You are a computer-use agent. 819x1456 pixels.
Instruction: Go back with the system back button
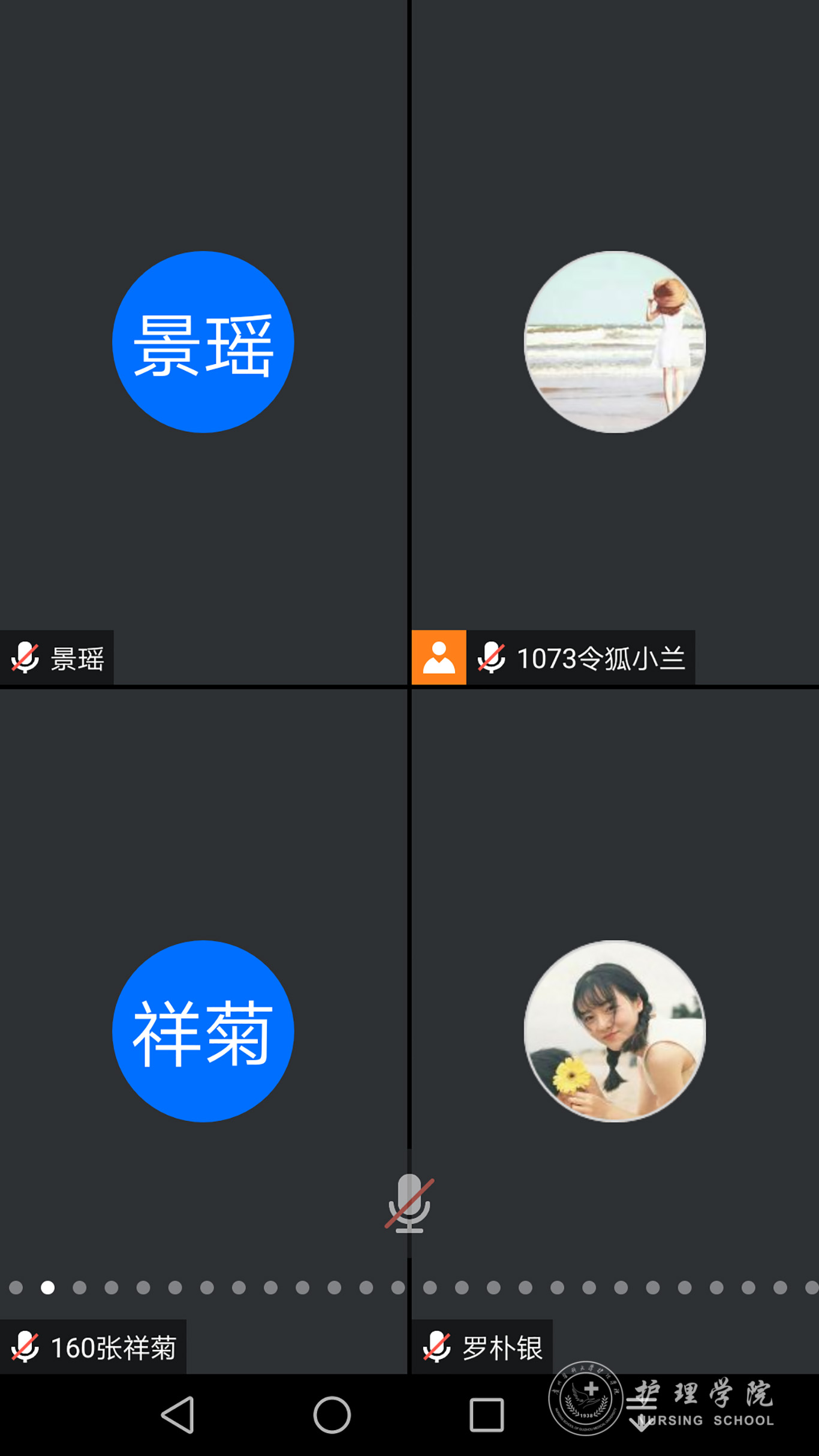pos(178,1415)
